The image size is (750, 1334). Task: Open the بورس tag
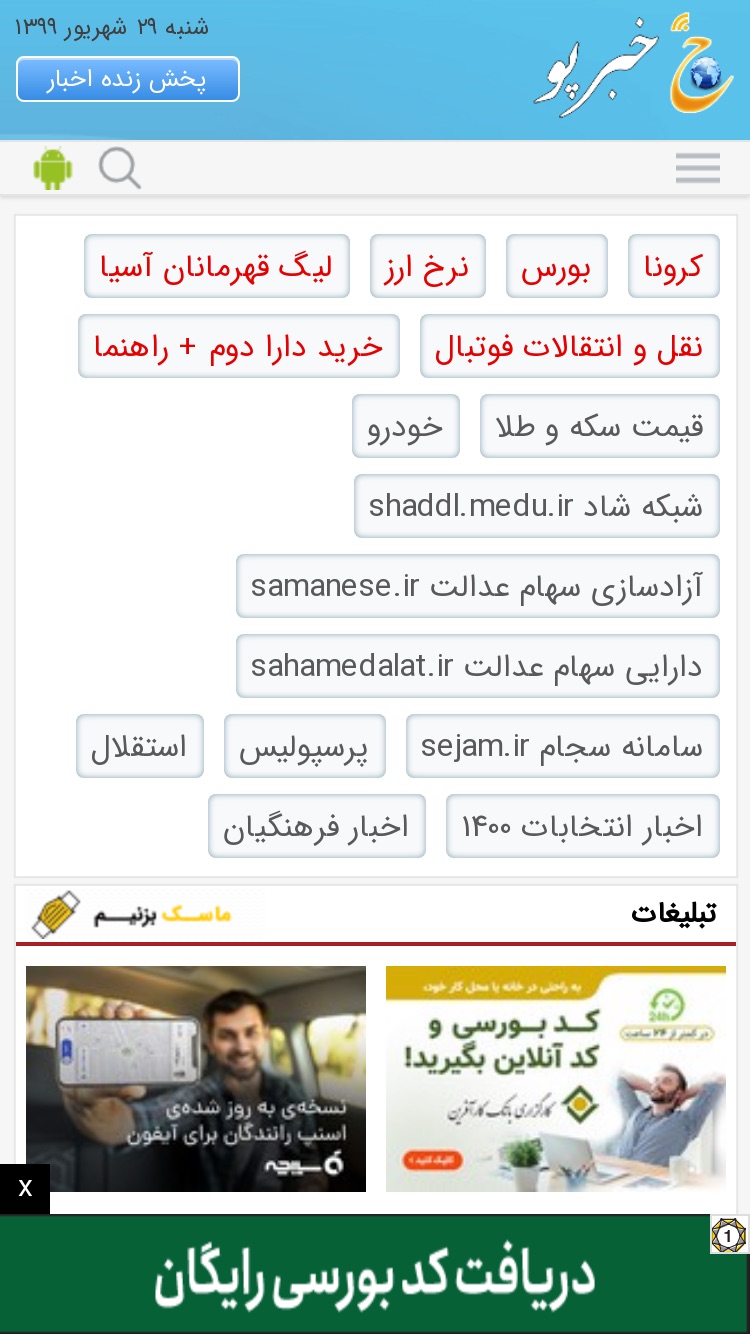[x=557, y=266]
